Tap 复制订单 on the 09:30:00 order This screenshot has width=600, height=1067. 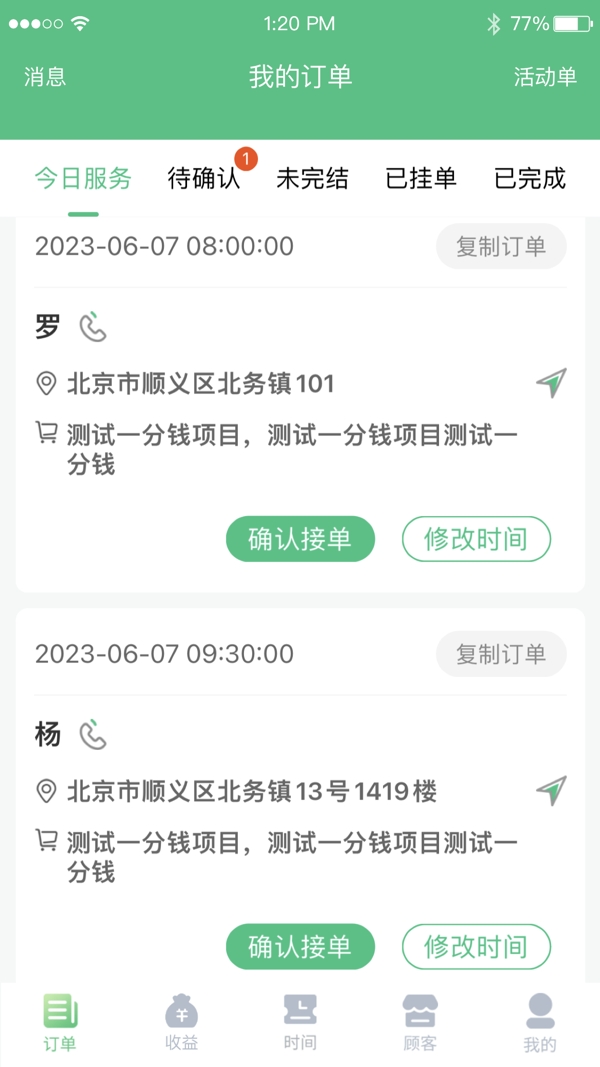501,654
